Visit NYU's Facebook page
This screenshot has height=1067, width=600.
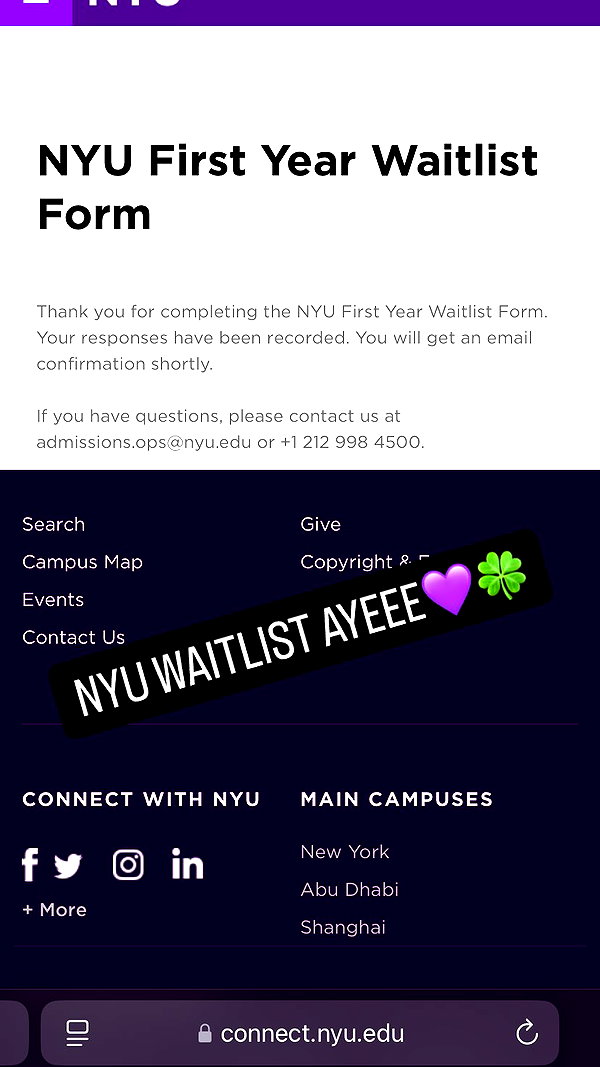pos(30,865)
